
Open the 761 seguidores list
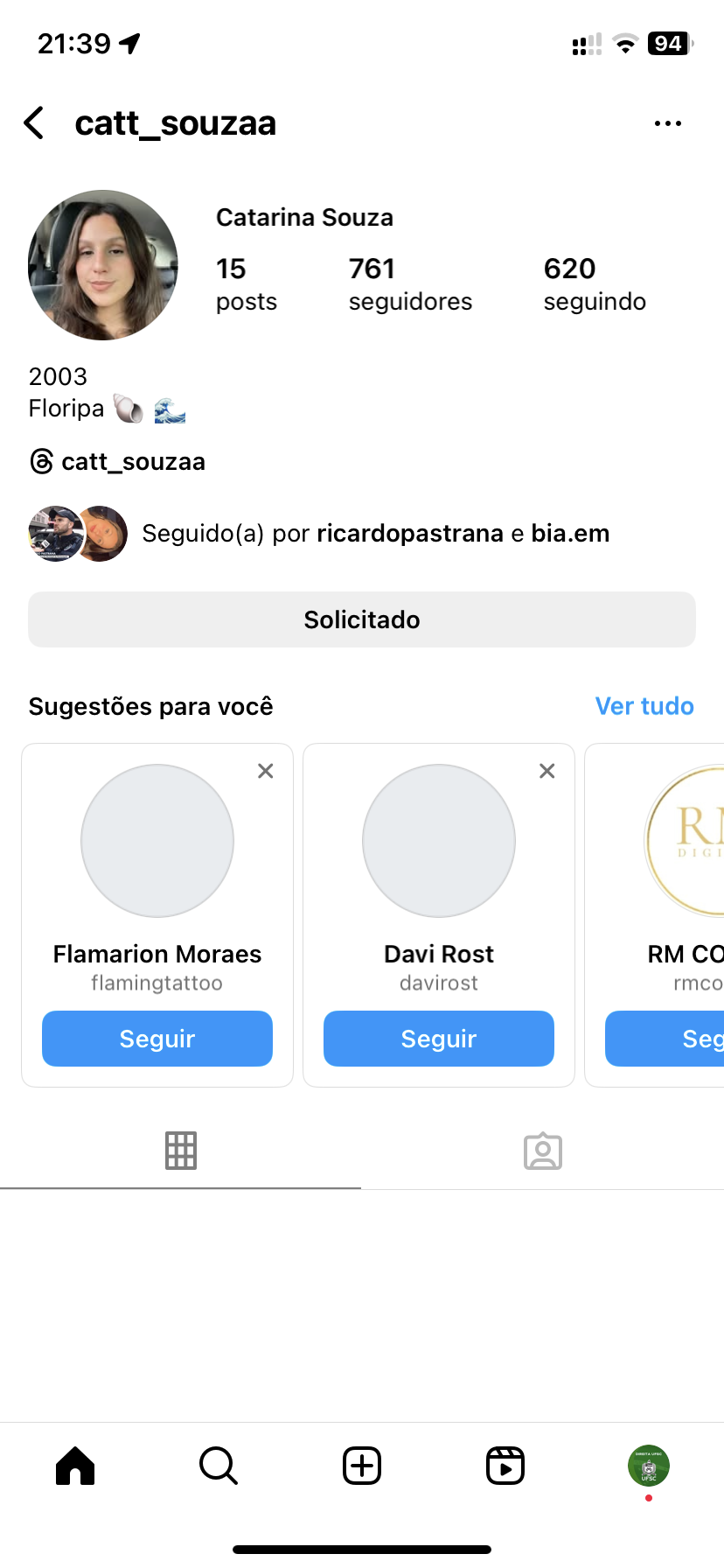(x=409, y=283)
